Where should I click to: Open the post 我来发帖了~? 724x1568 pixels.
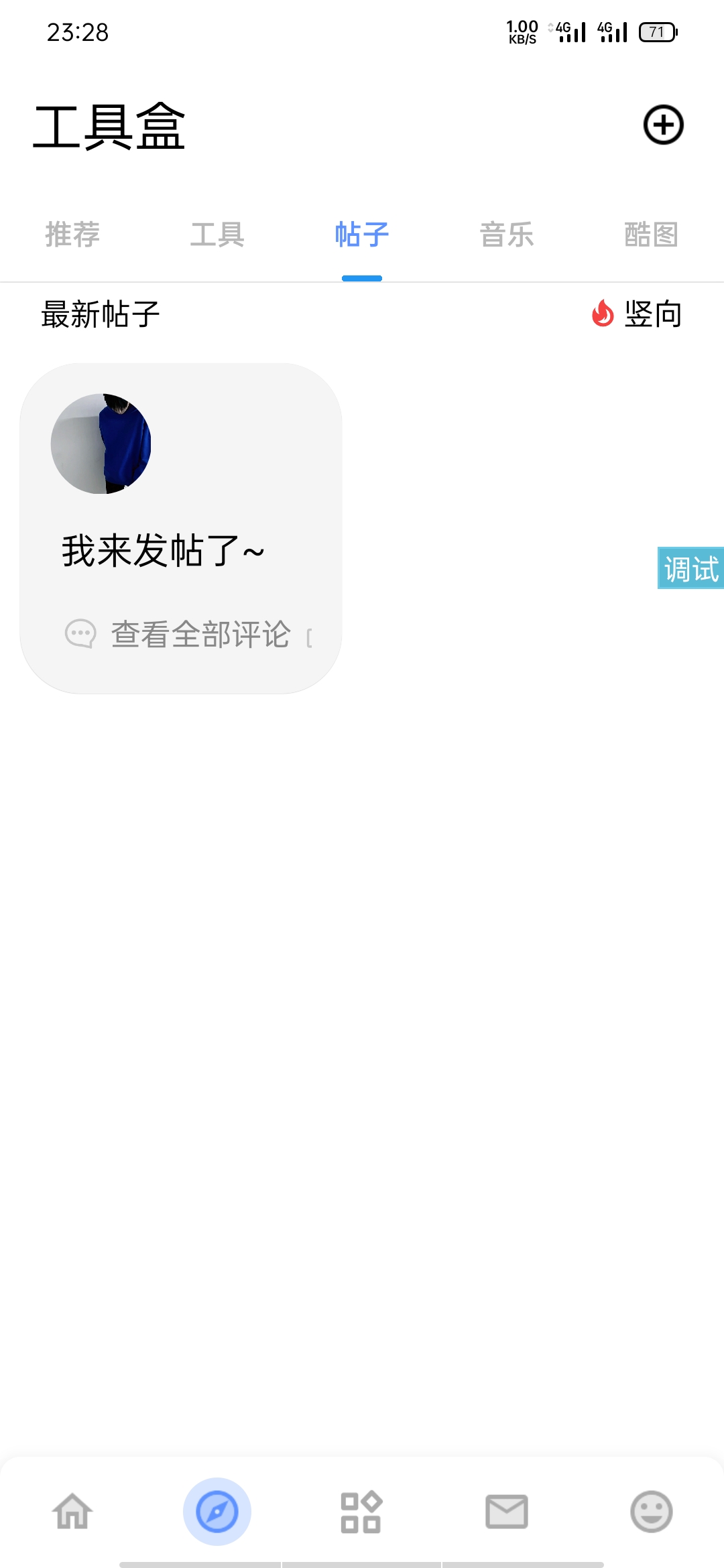[163, 551]
